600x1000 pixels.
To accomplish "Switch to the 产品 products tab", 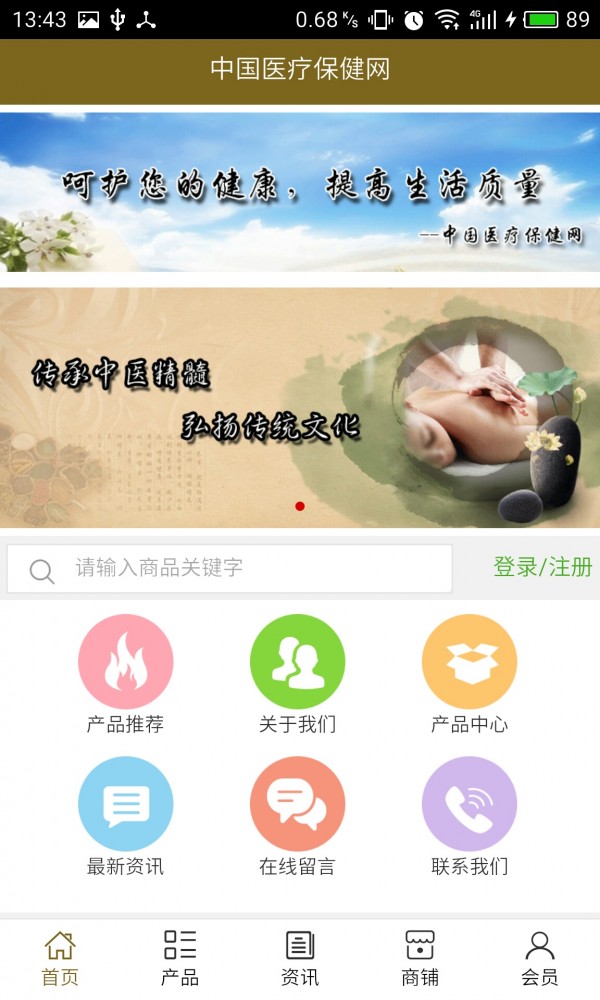I will click(x=180, y=957).
